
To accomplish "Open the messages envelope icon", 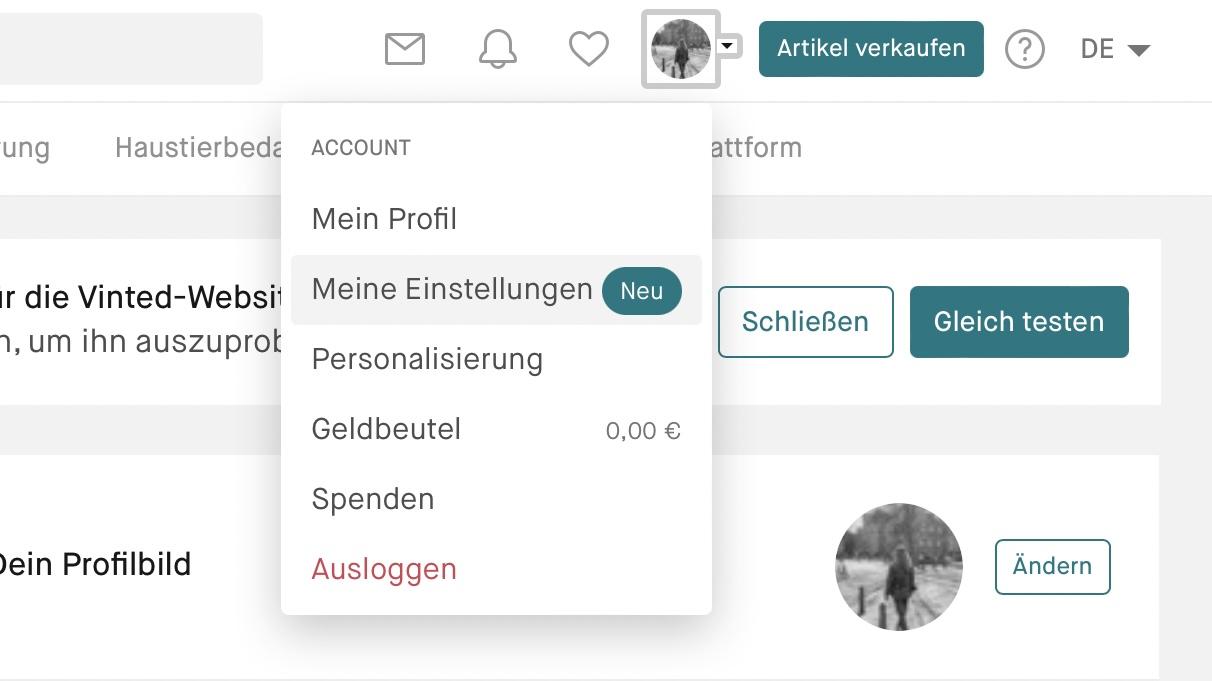I will [405, 49].
